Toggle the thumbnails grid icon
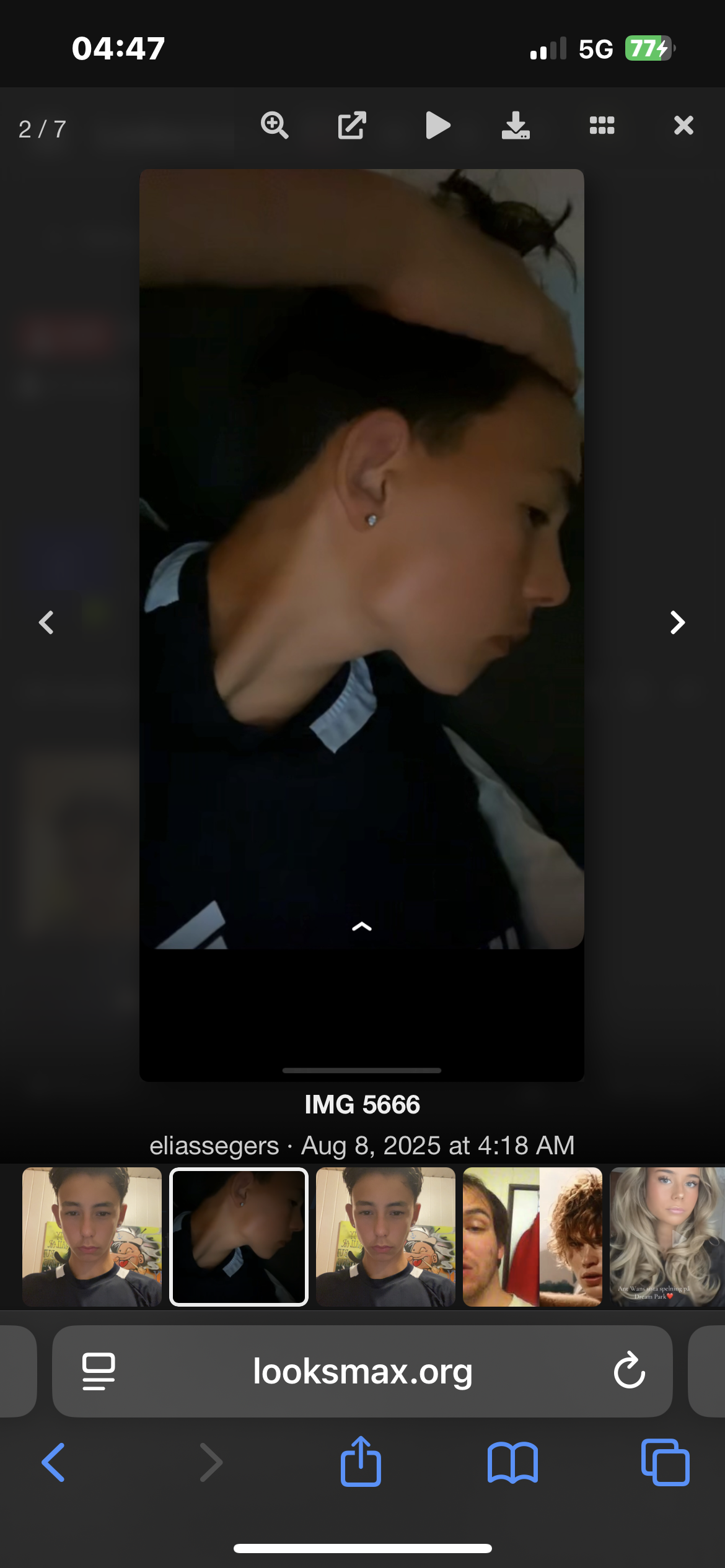This screenshot has height=1568, width=725. pos(602,126)
